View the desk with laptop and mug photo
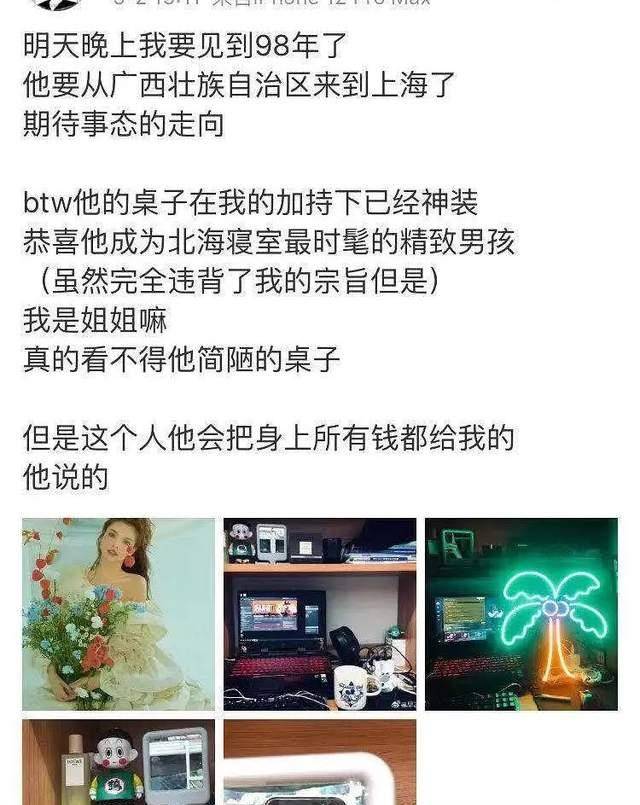The width and height of the screenshot is (640, 805). tap(319, 614)
